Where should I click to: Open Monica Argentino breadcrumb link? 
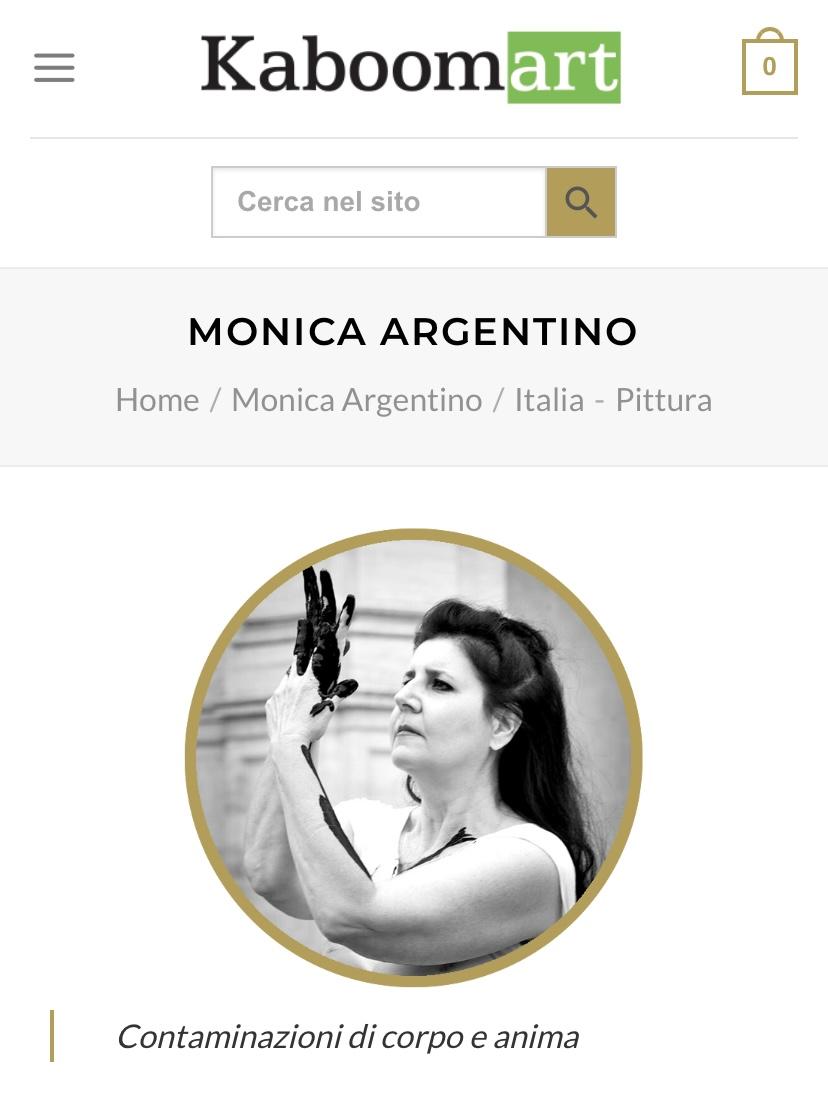[x=356, y=400]
